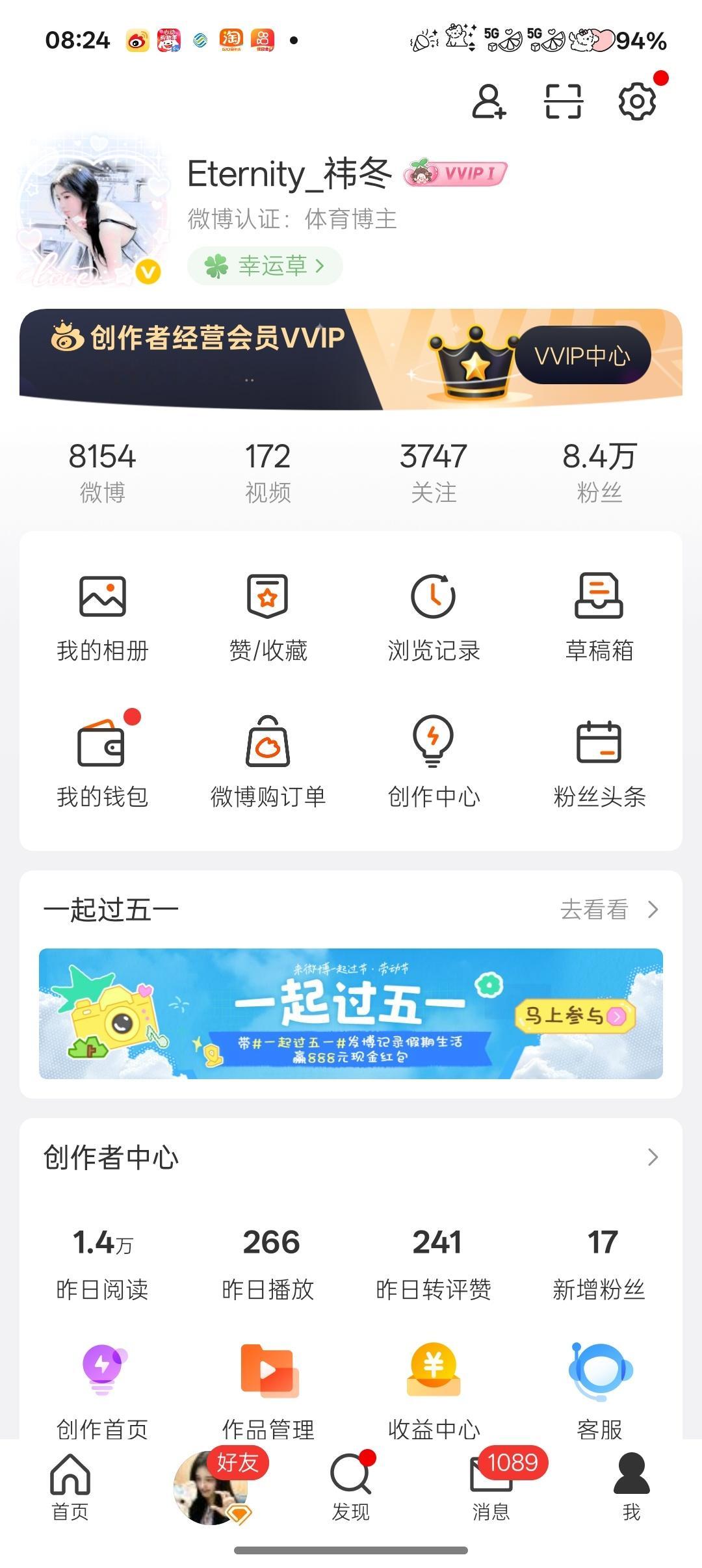
Task: Open the 一起过五一 banner
Action: [351, 1013]
